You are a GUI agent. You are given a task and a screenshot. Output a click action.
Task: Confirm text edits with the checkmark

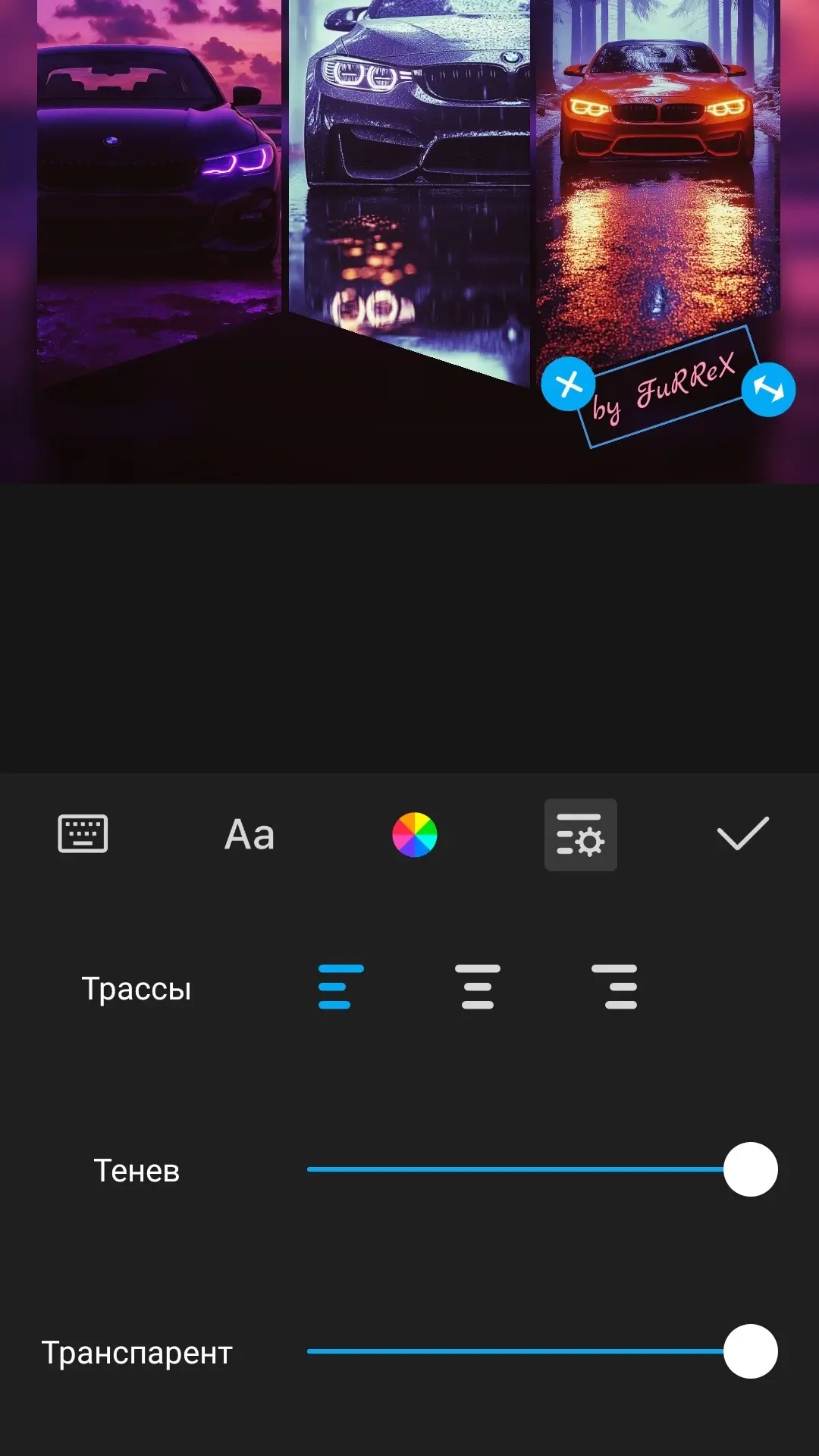click(x=742, y=834)
